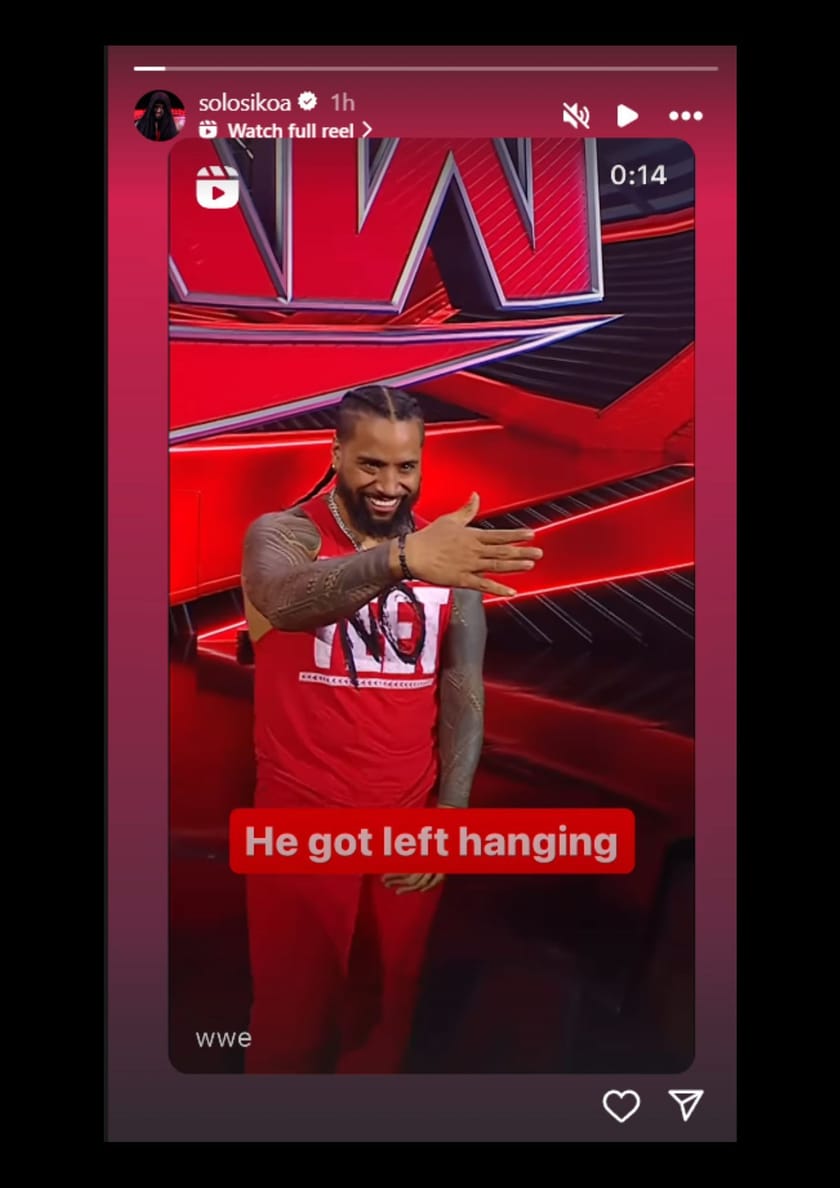Like this story with the heart icon
Screen dimensions: 840x1188
pos(621,1105)
